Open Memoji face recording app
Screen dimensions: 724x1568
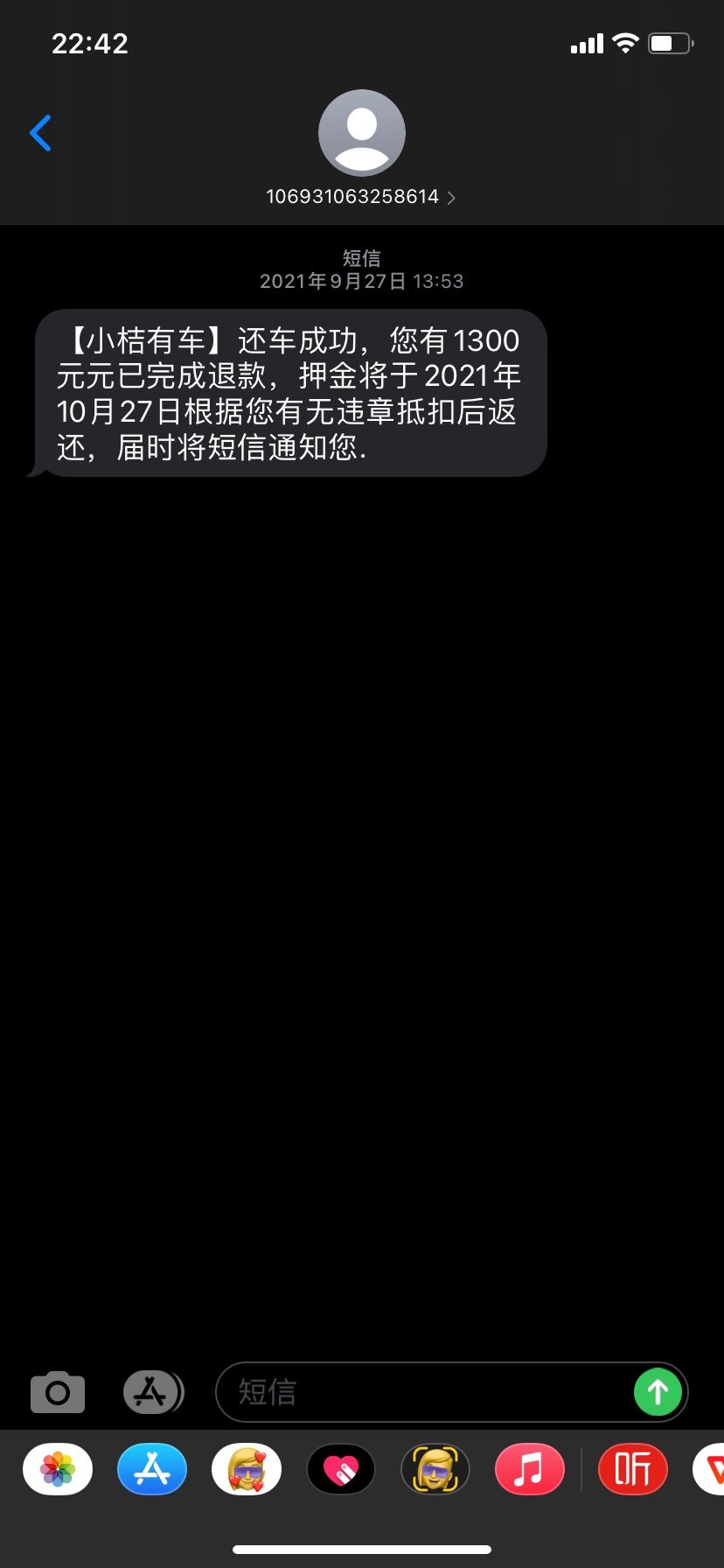click(x=435, y=1469)
